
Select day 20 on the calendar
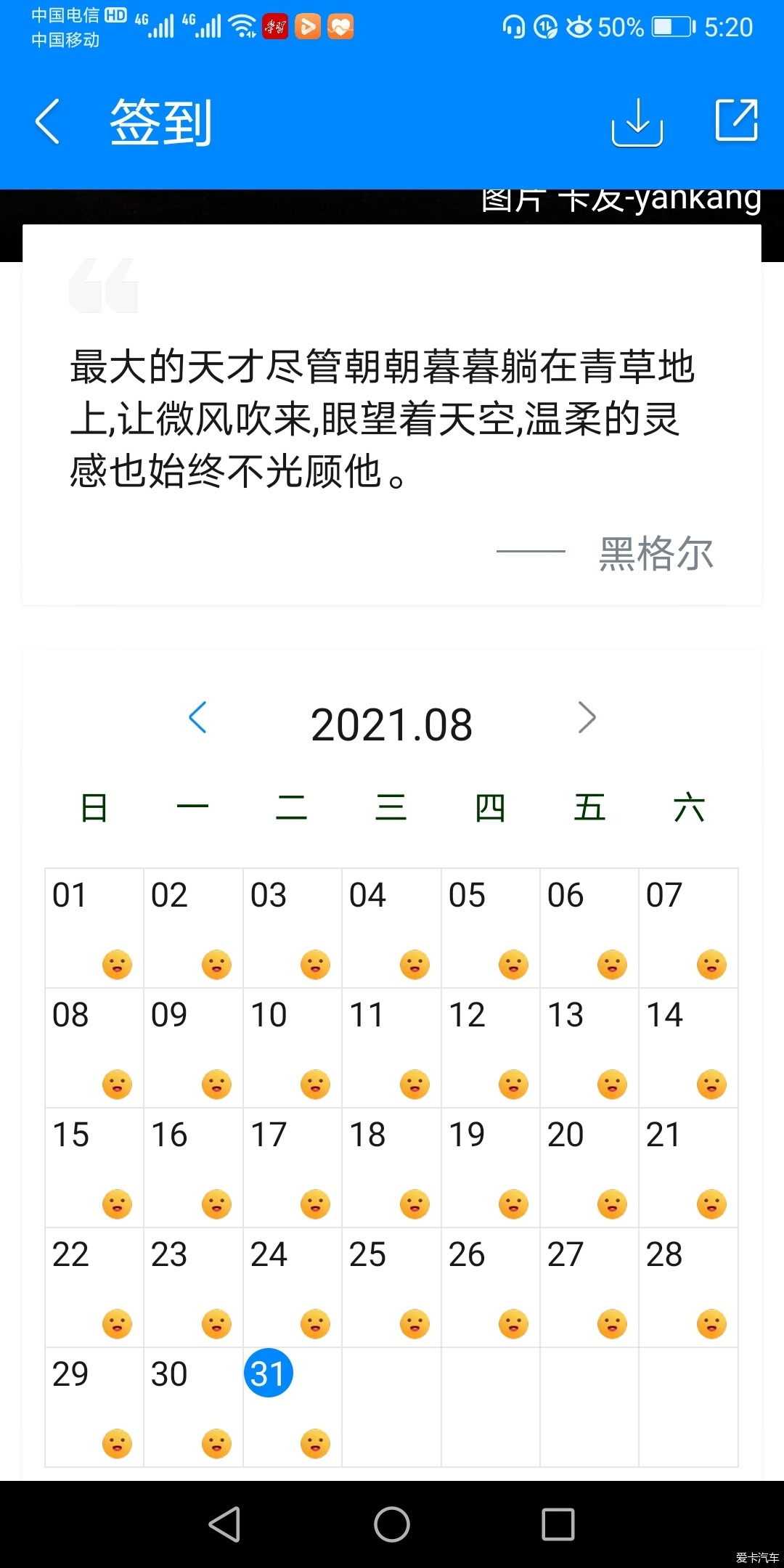[589, 1167]
